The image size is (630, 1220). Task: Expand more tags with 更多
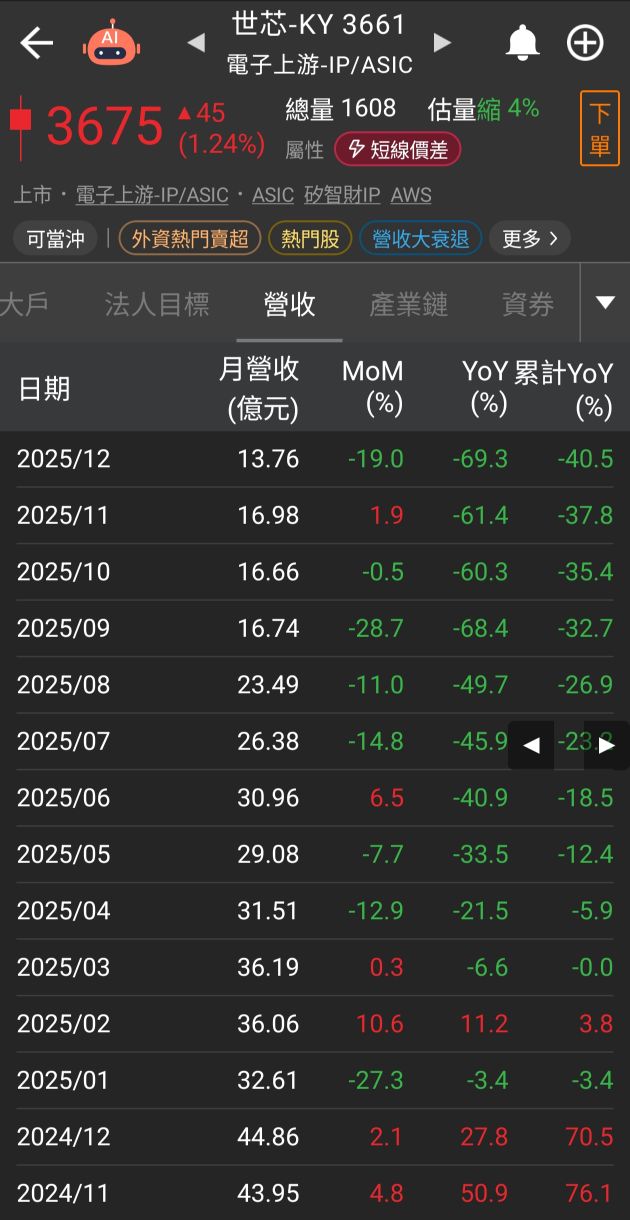(530, 239)
